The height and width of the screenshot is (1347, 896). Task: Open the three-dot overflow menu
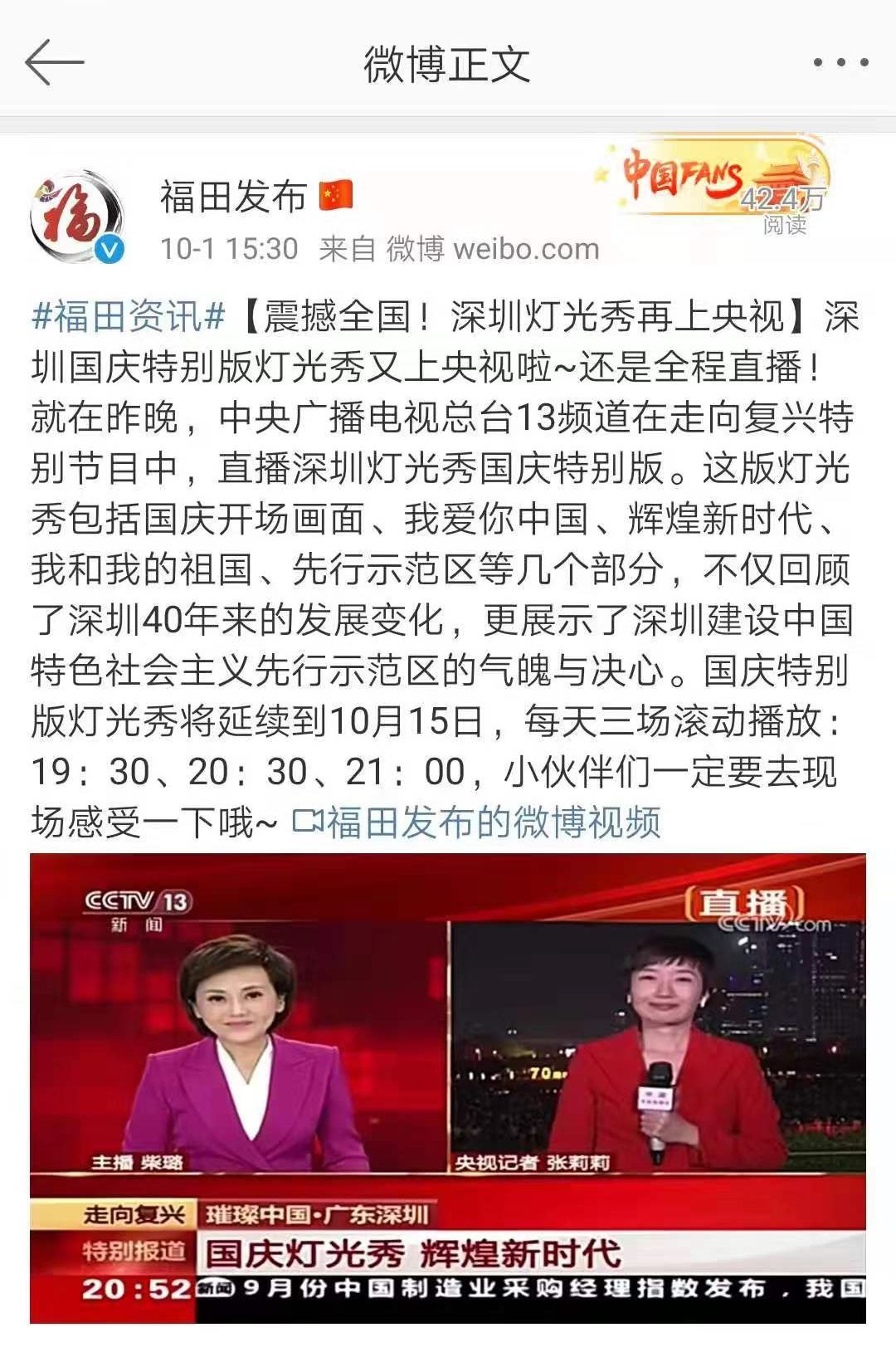tap(840, 62)
